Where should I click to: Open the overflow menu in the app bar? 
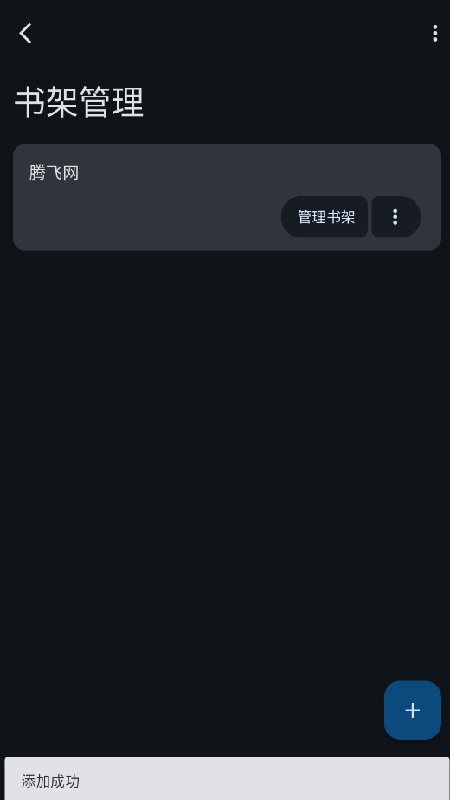[x=435, y=34]
